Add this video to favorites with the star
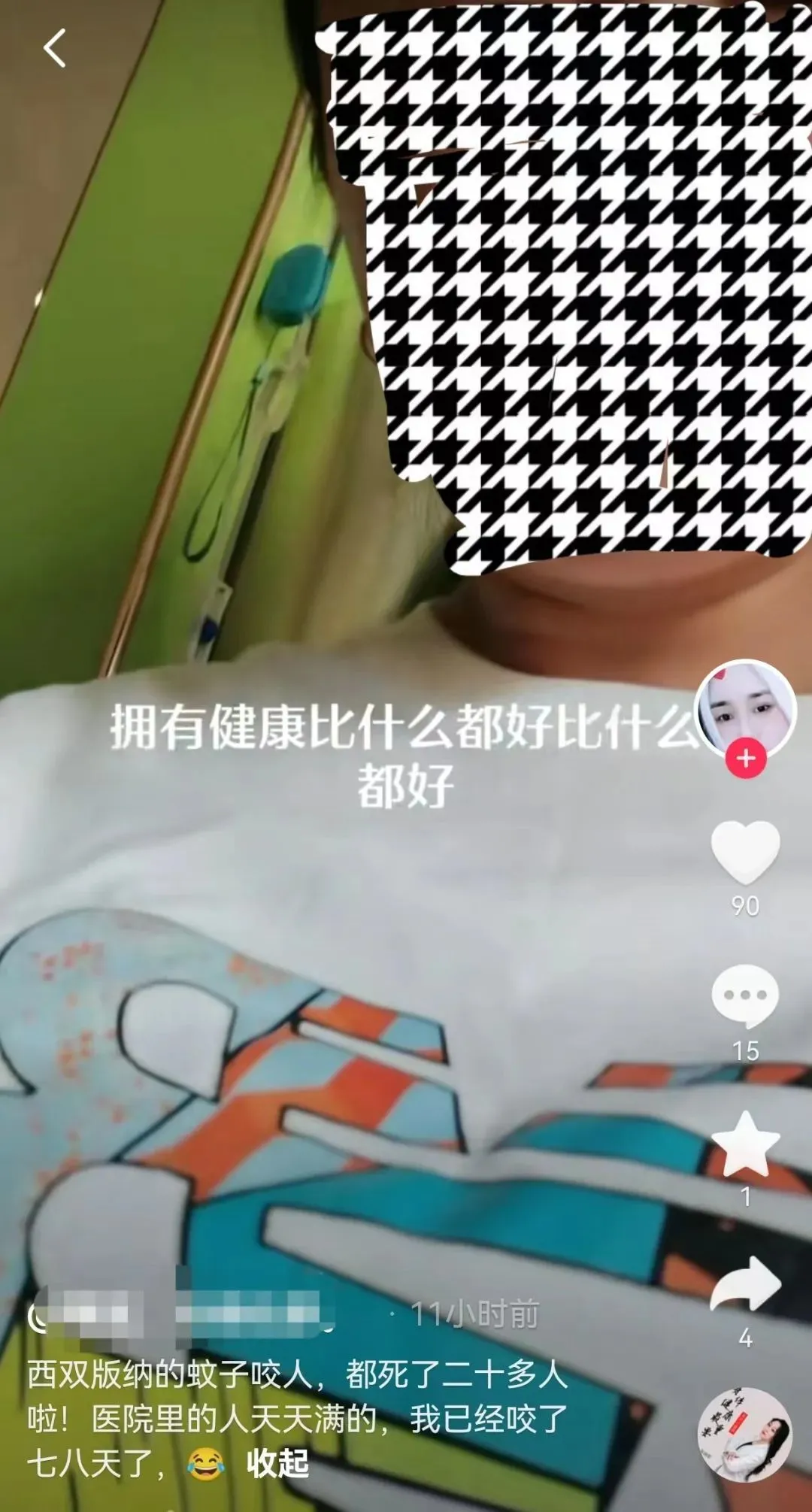This screenshot has width=812, height=1512. (x=745, y=1144)
